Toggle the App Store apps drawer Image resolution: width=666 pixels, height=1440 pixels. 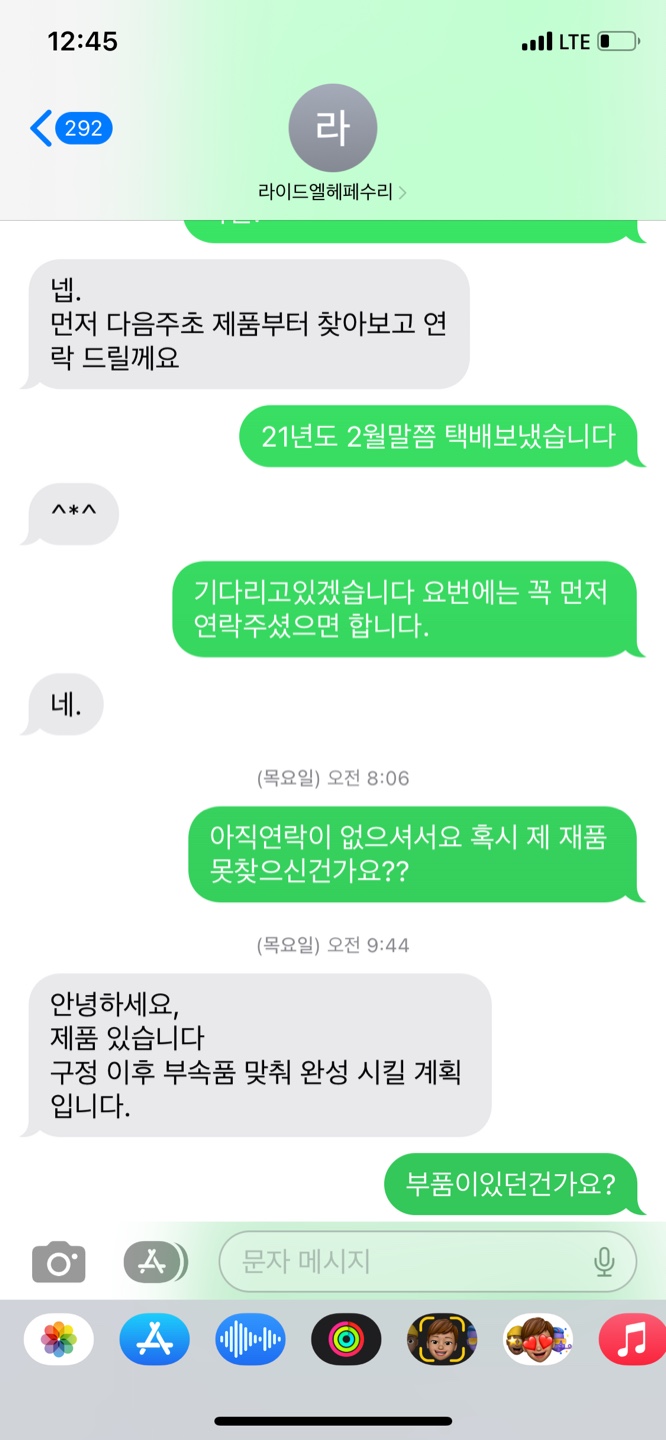coord(154,1262)
